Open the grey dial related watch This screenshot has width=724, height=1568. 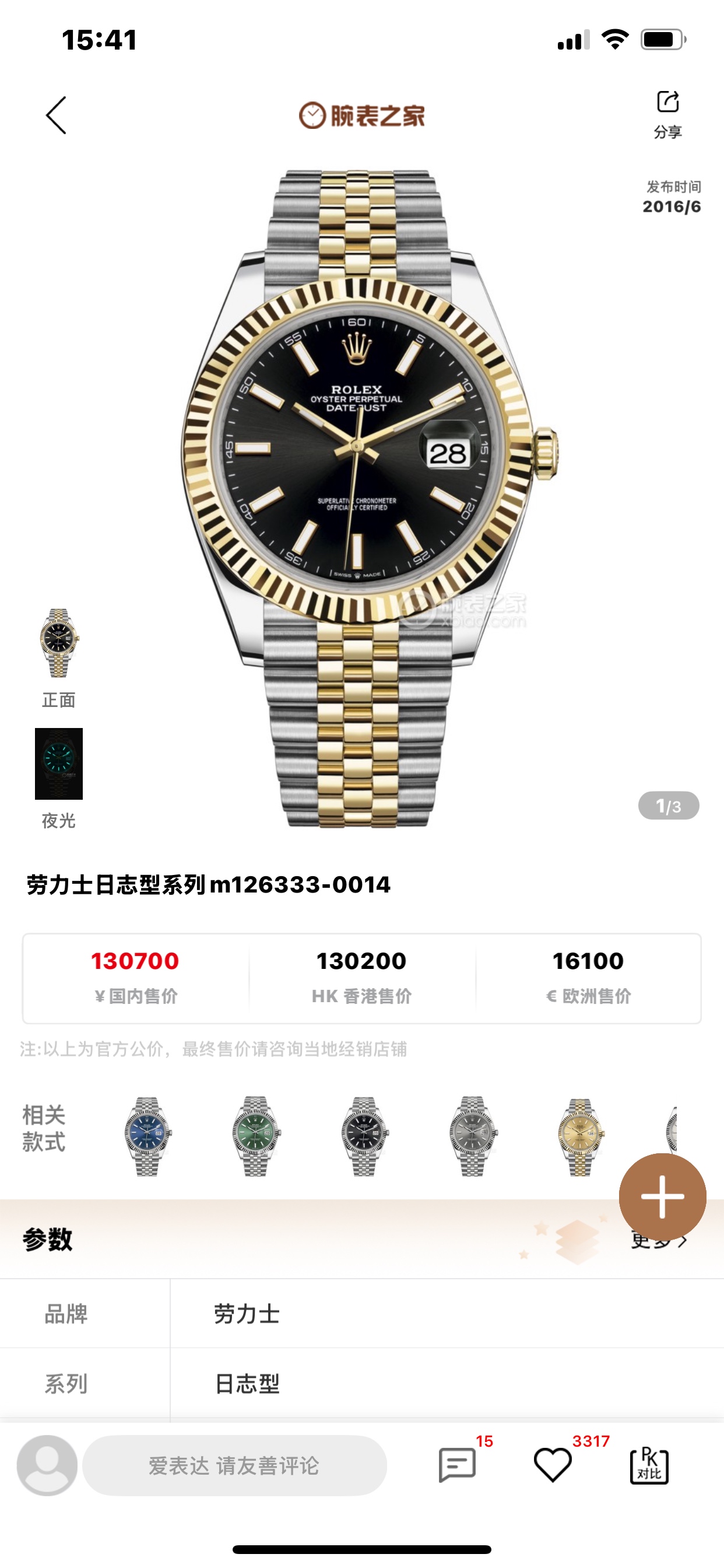(472, 1135)
